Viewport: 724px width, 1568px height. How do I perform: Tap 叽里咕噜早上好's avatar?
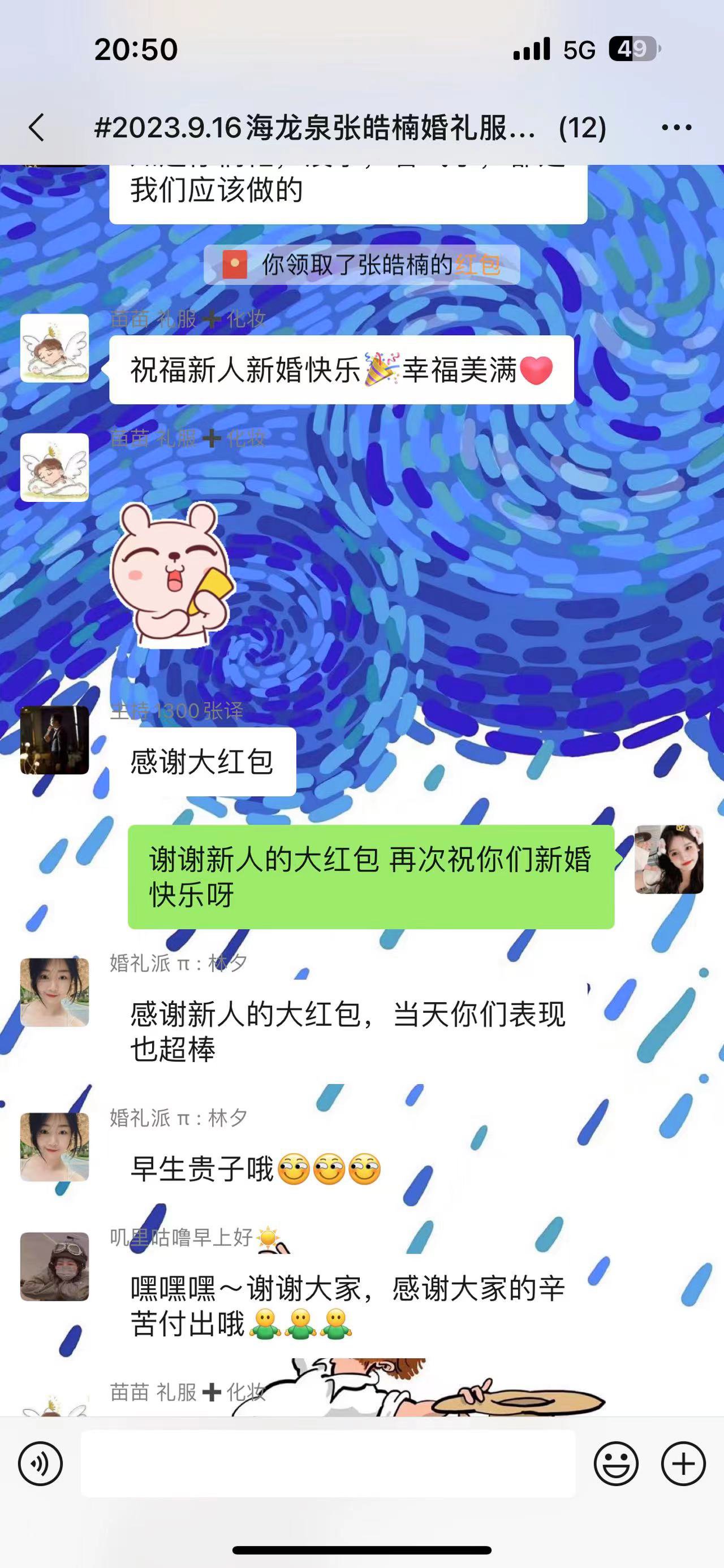tap(55, 1267)
